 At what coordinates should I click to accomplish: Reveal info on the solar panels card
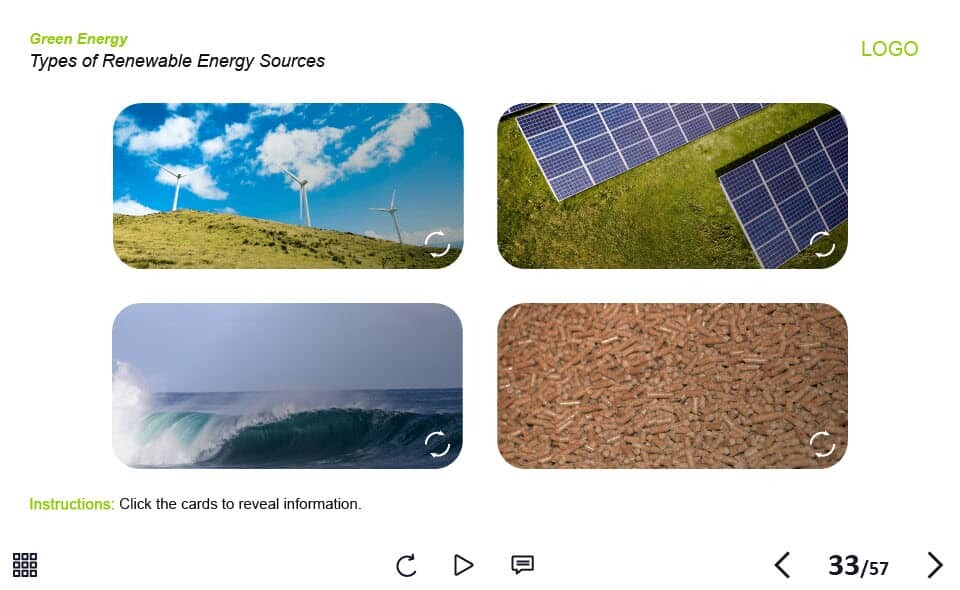[x=672, y=185]
